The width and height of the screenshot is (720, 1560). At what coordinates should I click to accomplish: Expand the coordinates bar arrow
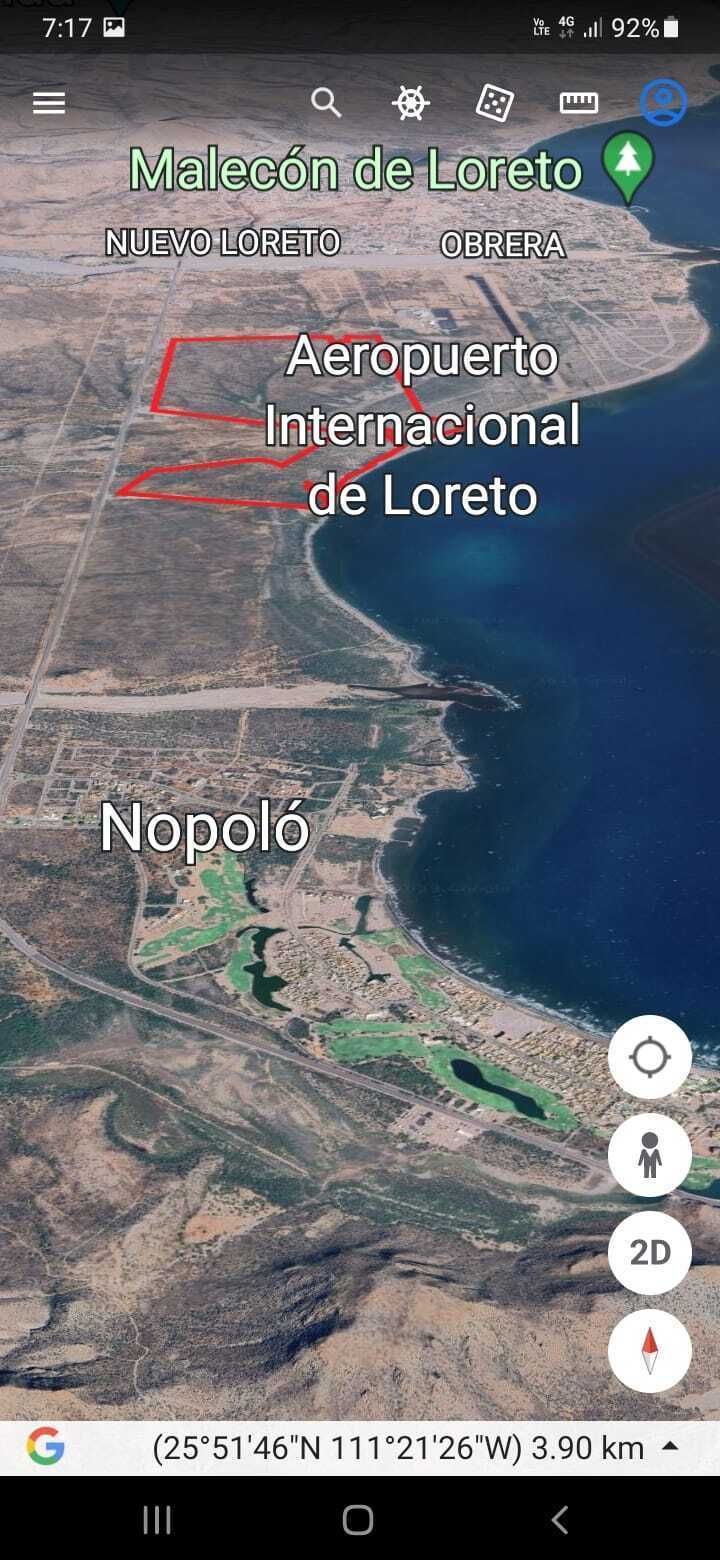click(x=672, y=1447)
